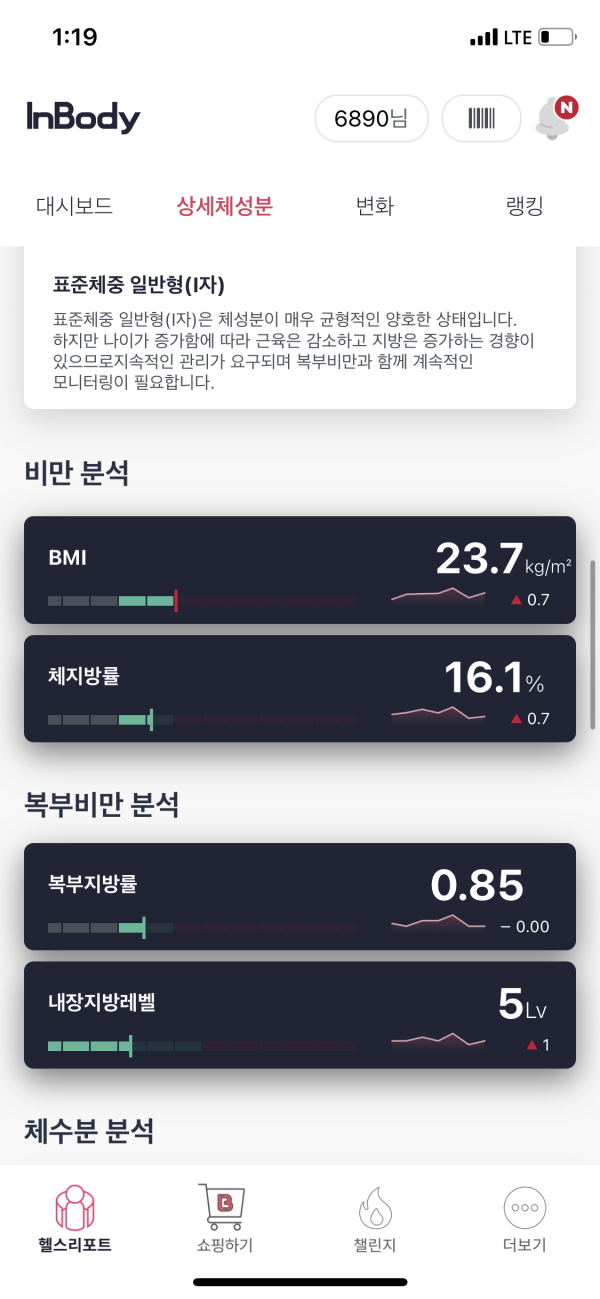
Task: Open the 내장지방레벨 card
Action: click(x=300, y=1014)
